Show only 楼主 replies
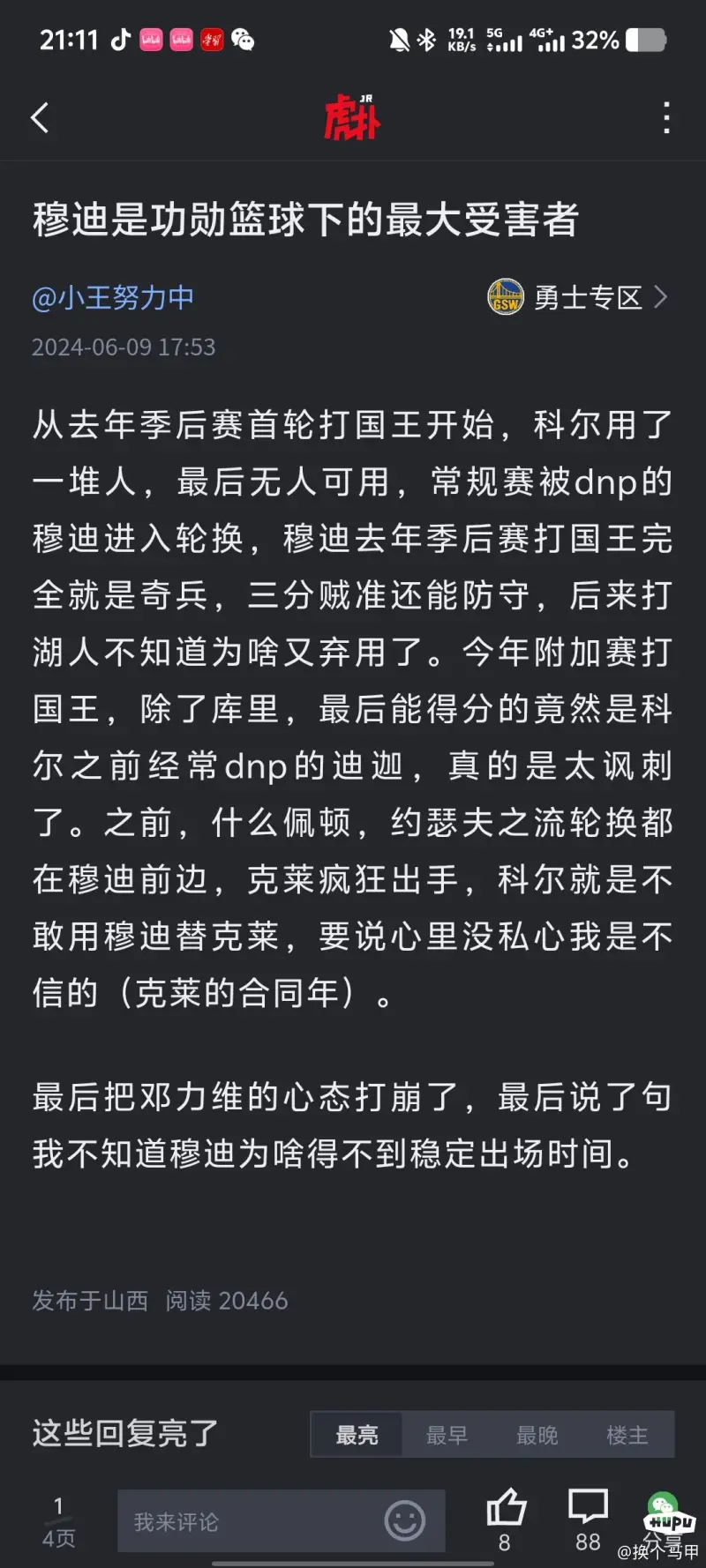Image resolution: width=706 pixels, height=1568 pixels. pyautogui.click(x=627, y=1435)
